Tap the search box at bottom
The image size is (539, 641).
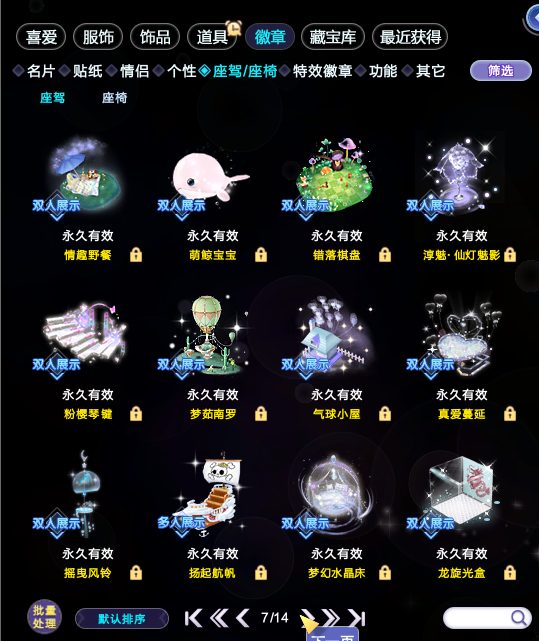pyautogui.click(x=487, y=618)
